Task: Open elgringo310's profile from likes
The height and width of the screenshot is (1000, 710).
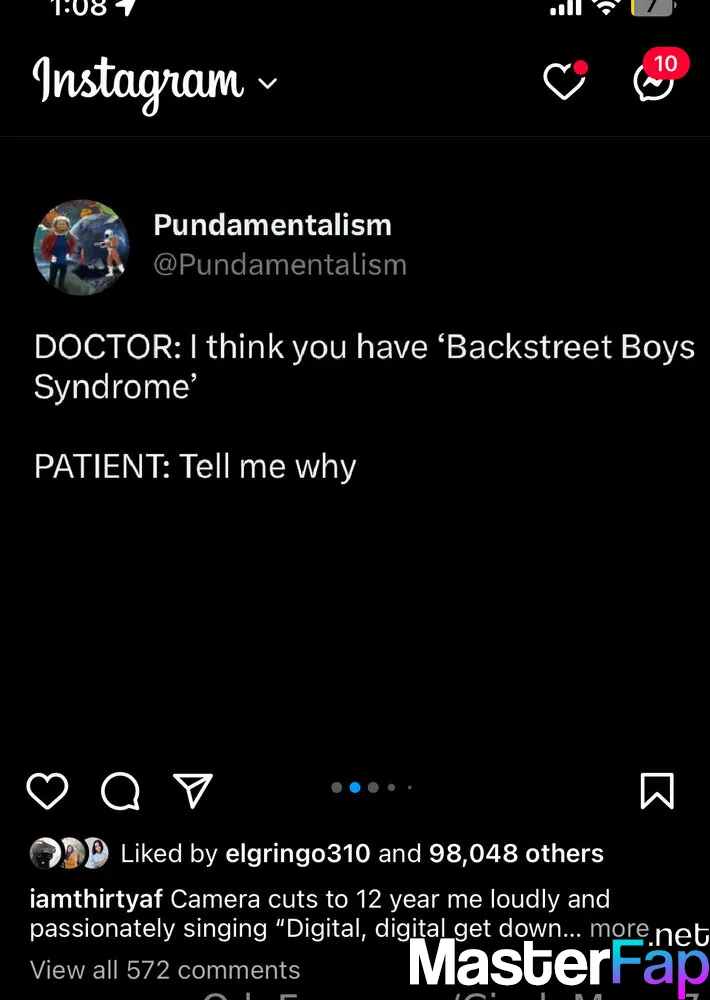Action: click(x=297, y=853)
